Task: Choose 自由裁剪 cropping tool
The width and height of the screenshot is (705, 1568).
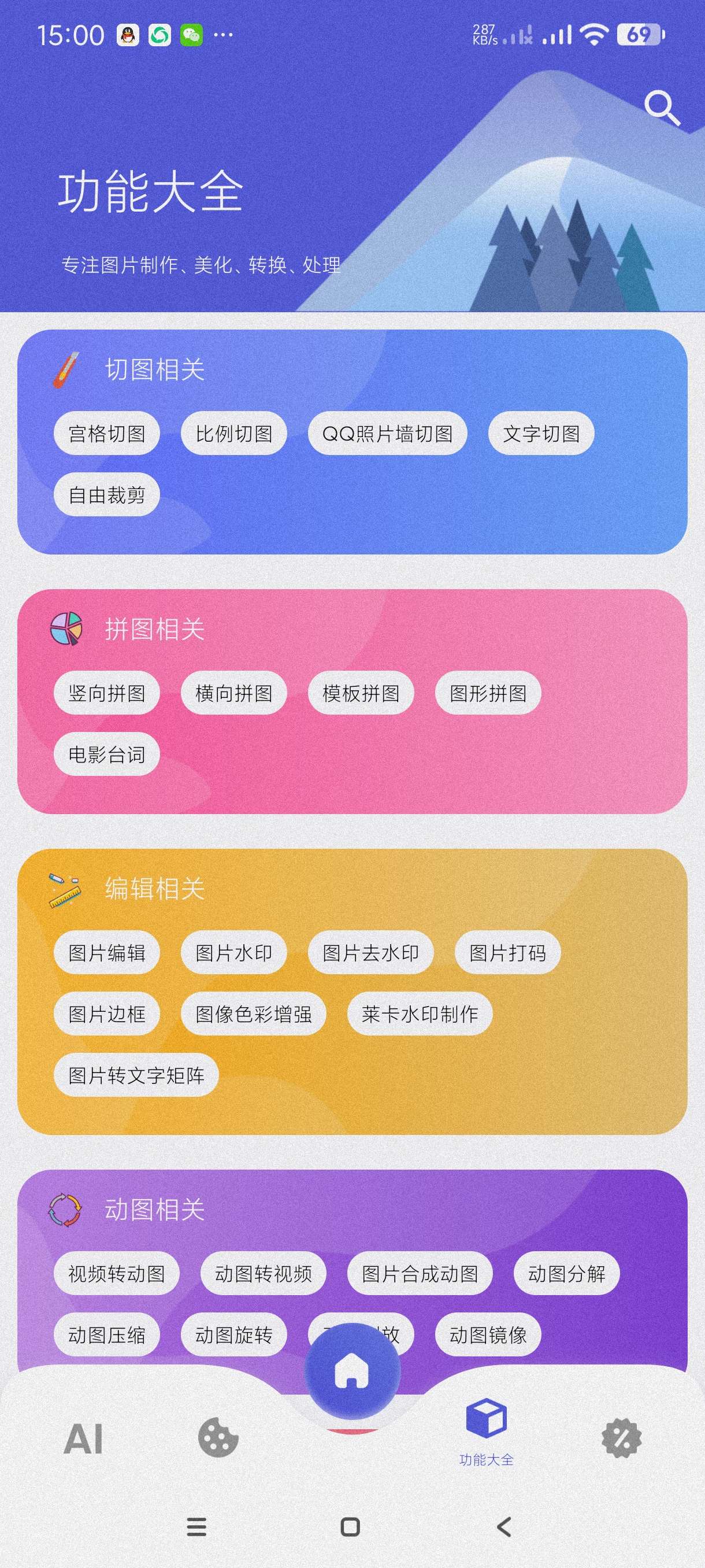Action: 107,495
